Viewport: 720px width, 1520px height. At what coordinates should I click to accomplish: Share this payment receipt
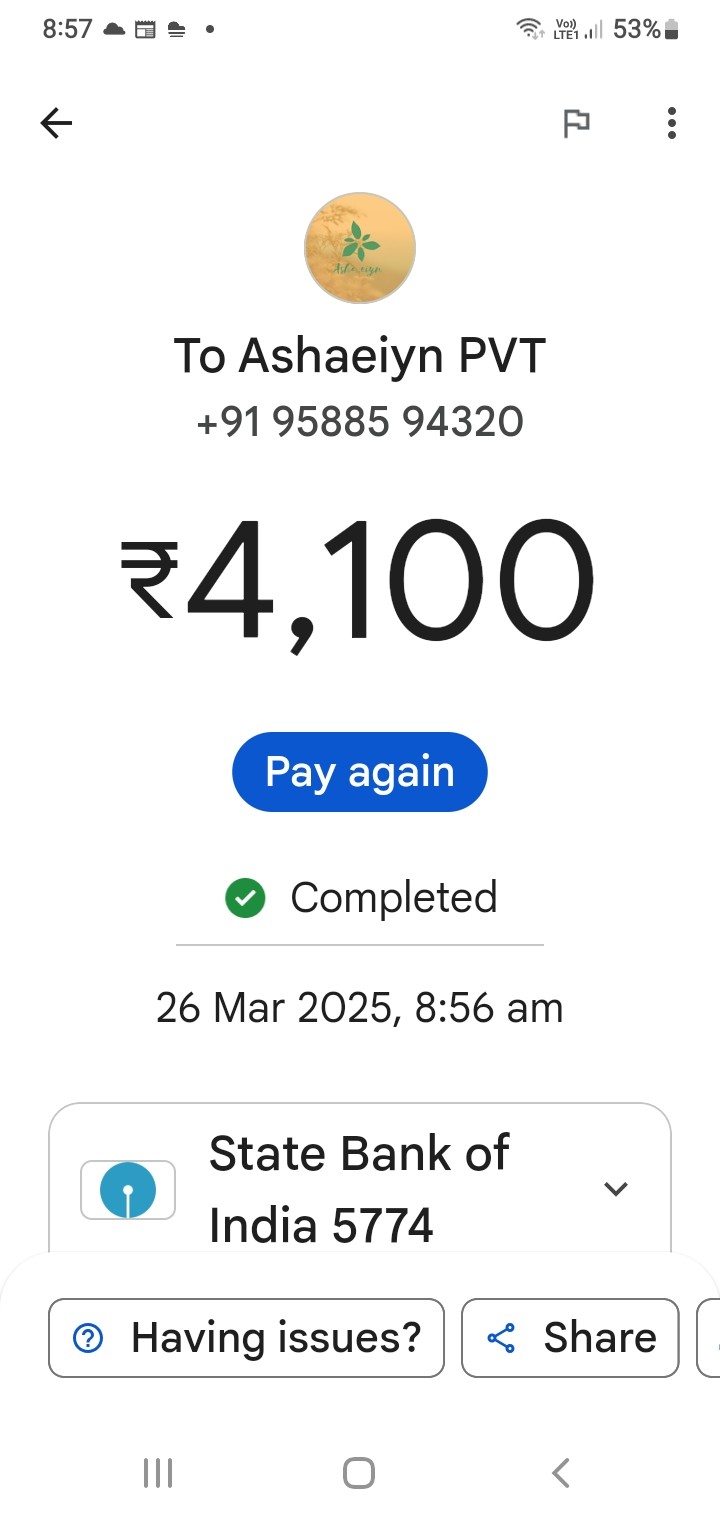570,1338
